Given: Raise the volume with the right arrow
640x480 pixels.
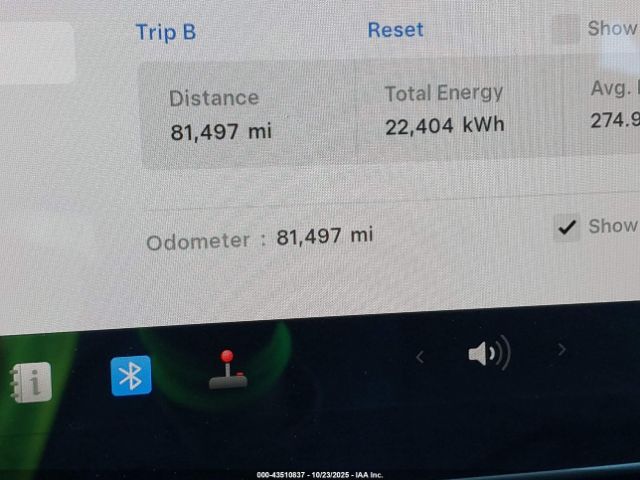Looking at the screenshot, I should pyautogui.click(x=562, y=349).
